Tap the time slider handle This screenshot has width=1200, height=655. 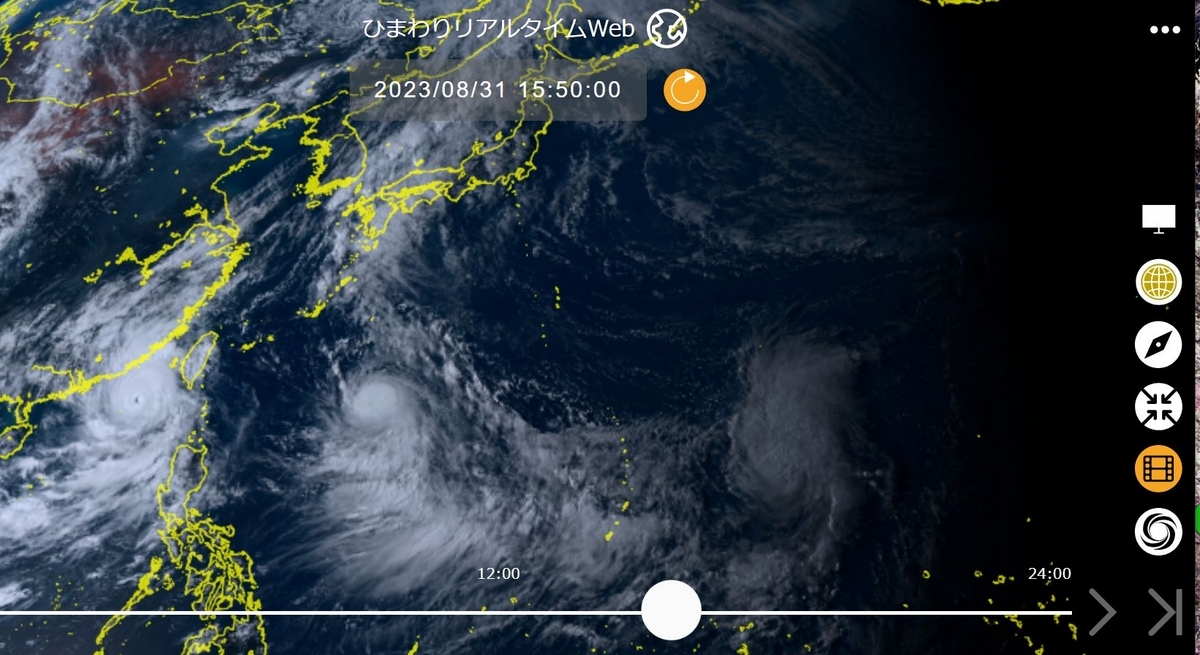point(671,610)
